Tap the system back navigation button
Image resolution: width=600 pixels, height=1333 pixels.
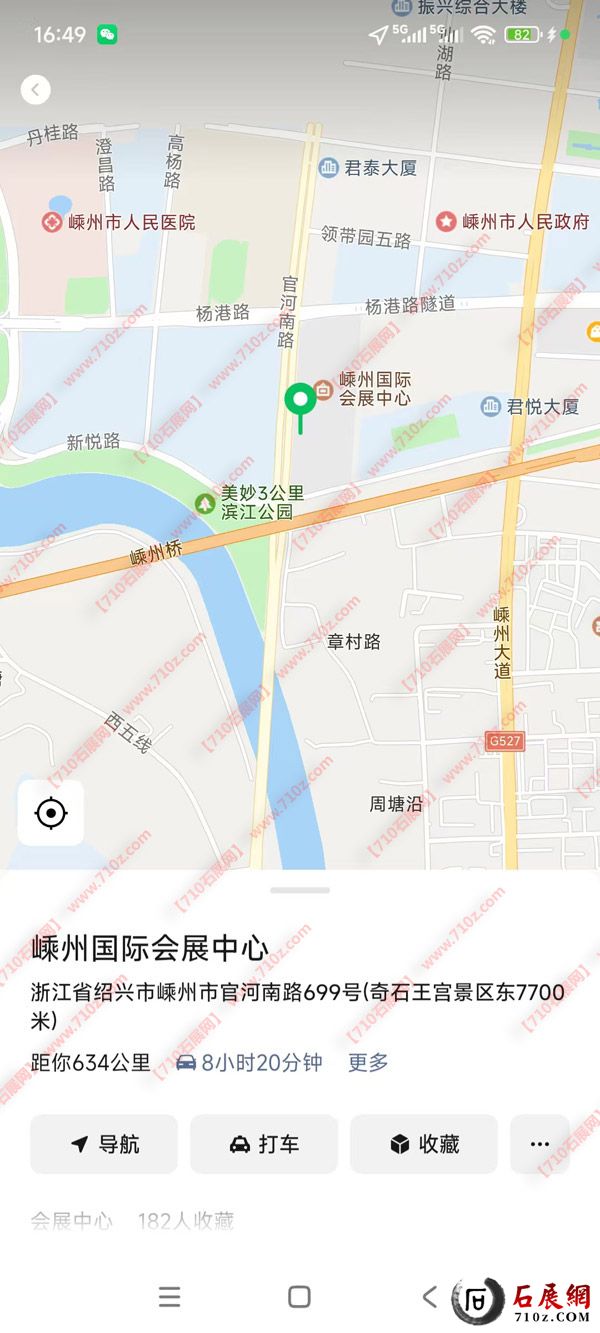pyautogui.click(x=429, y=1297)
